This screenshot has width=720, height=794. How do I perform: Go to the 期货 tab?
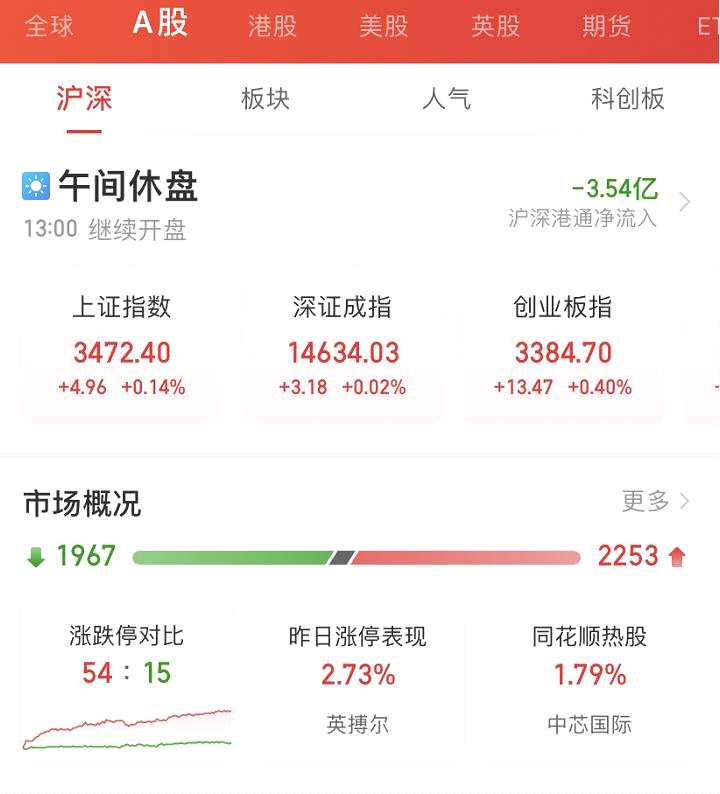click(x=607, y=26)
